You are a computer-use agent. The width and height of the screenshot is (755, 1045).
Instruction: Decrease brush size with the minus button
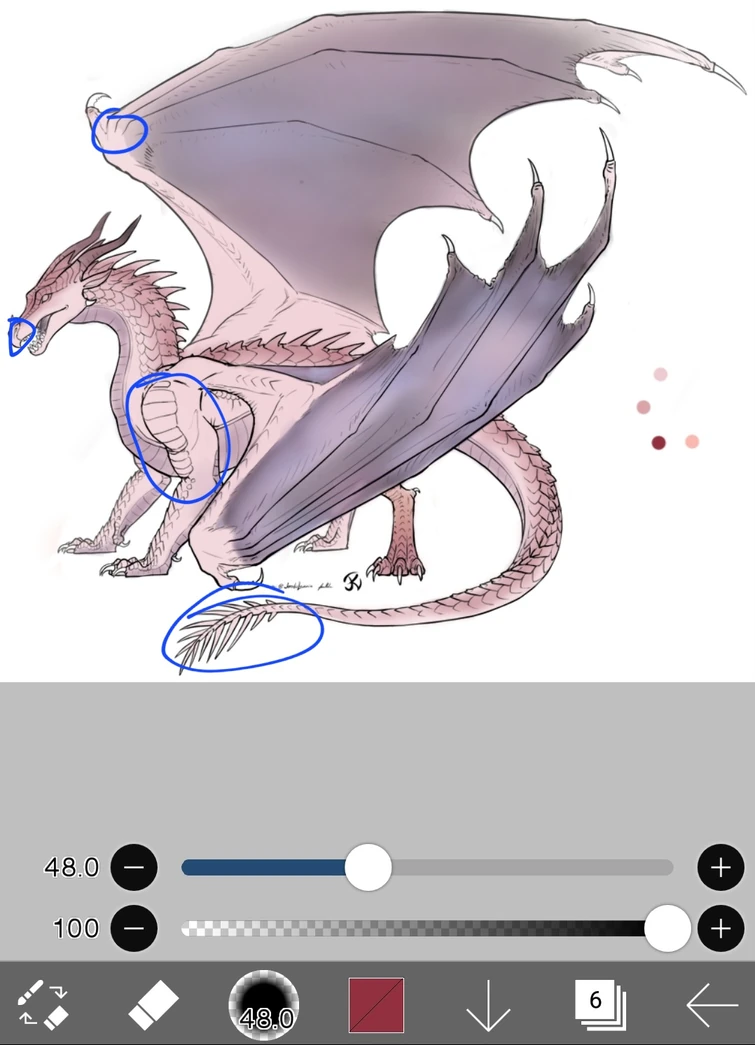134,867
